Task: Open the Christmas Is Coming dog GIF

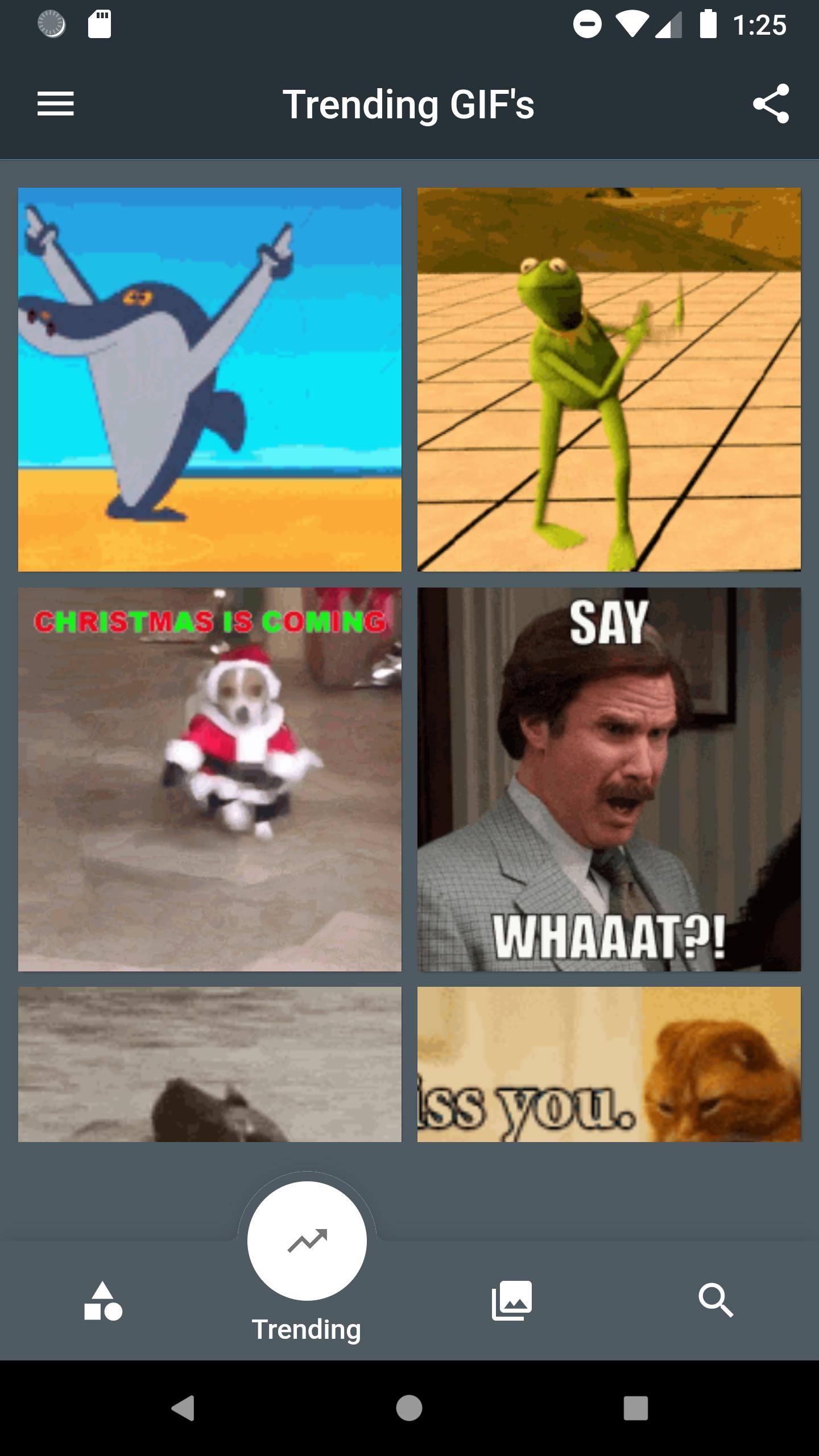Action: [x=210, y=779]
